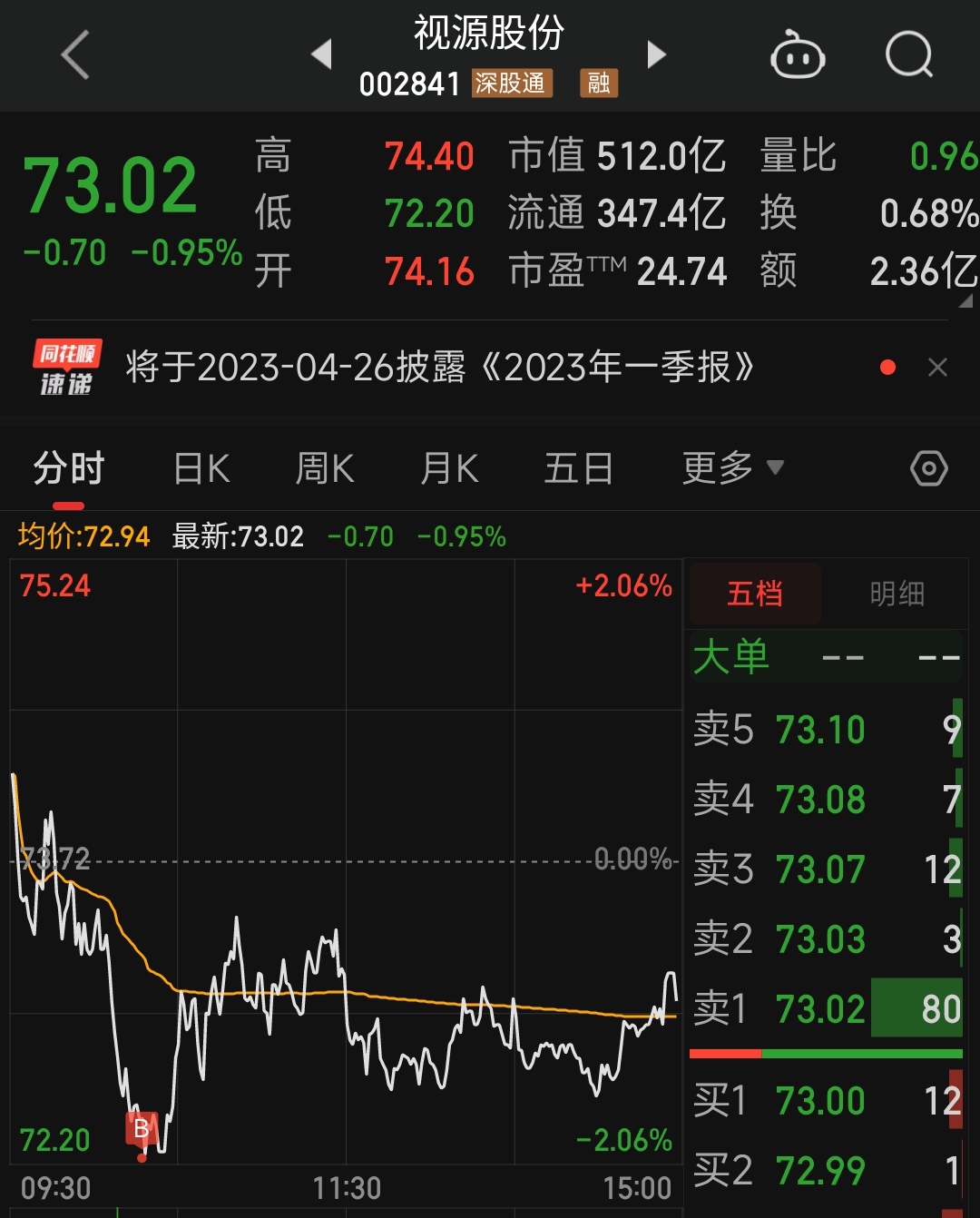Screen dimensions: 980x1218
Task: Click the red-green buy-sell ratio bar
Action: click(826, 1055)
